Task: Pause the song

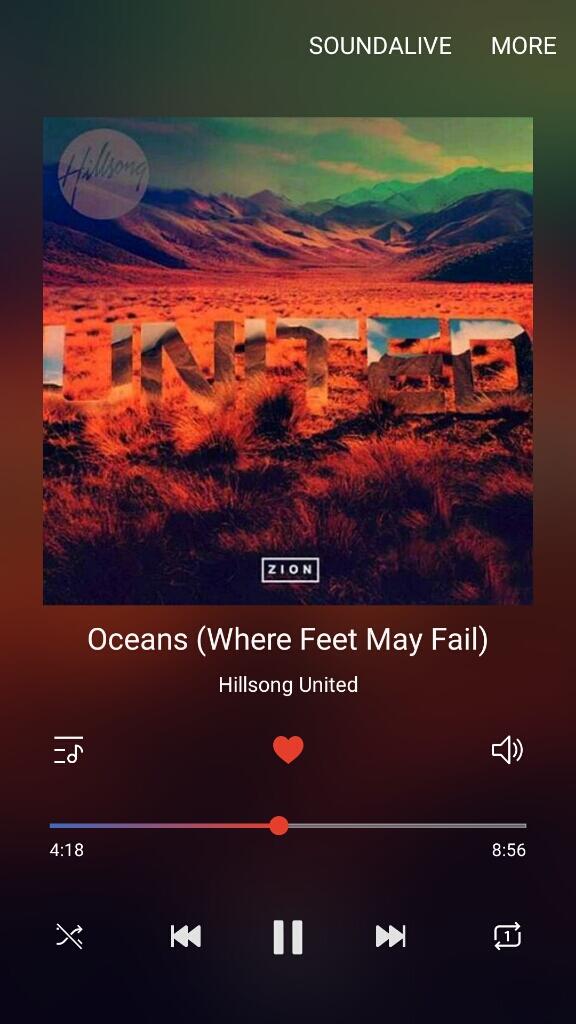Action: click(288, 936)
